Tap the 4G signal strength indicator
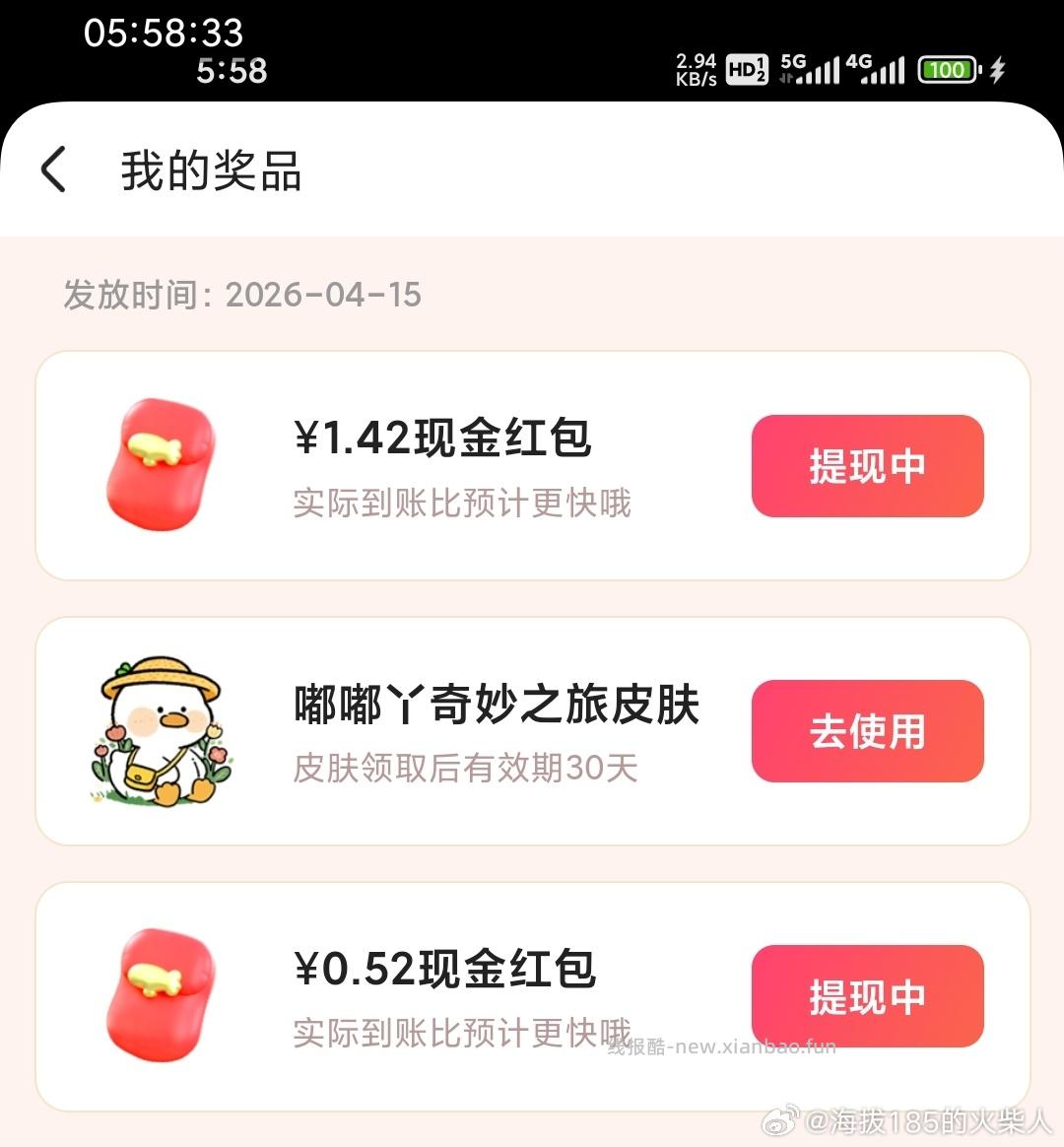The width and height of the screenshot is (1064, 1147). coord(877,70)
